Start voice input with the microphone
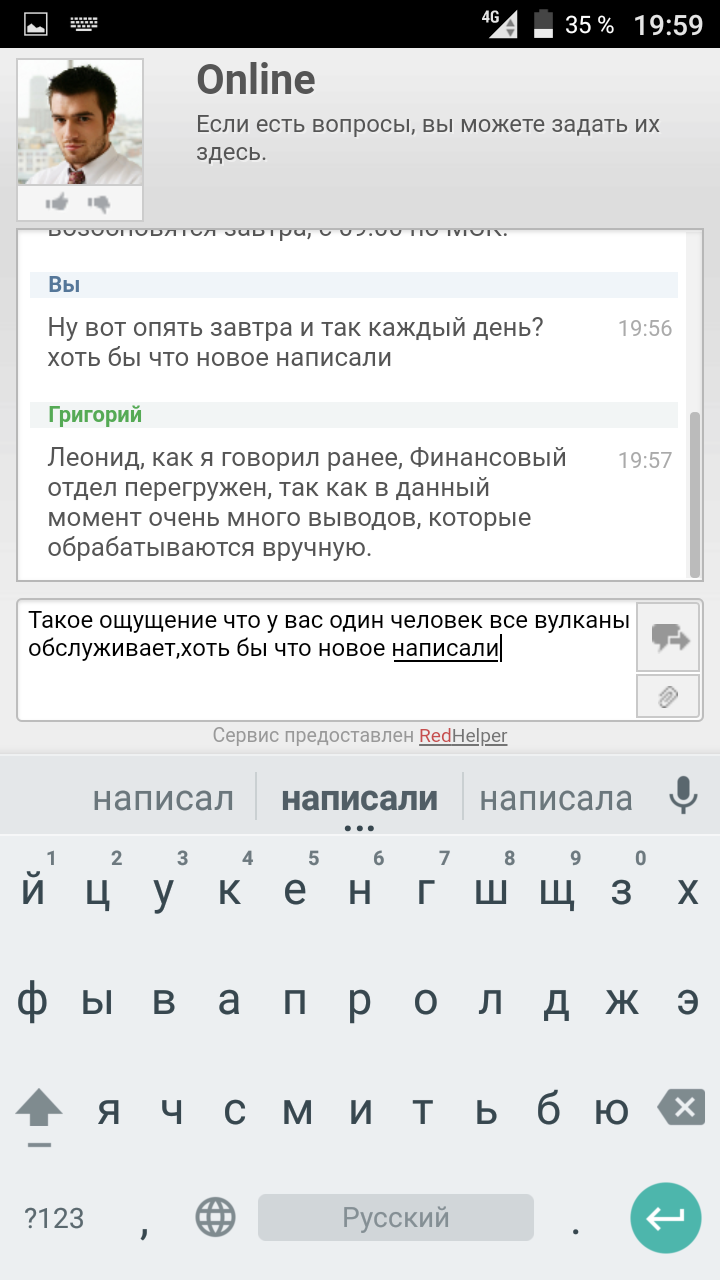This screenshot has height=1280, width=720. pos(683,797)
